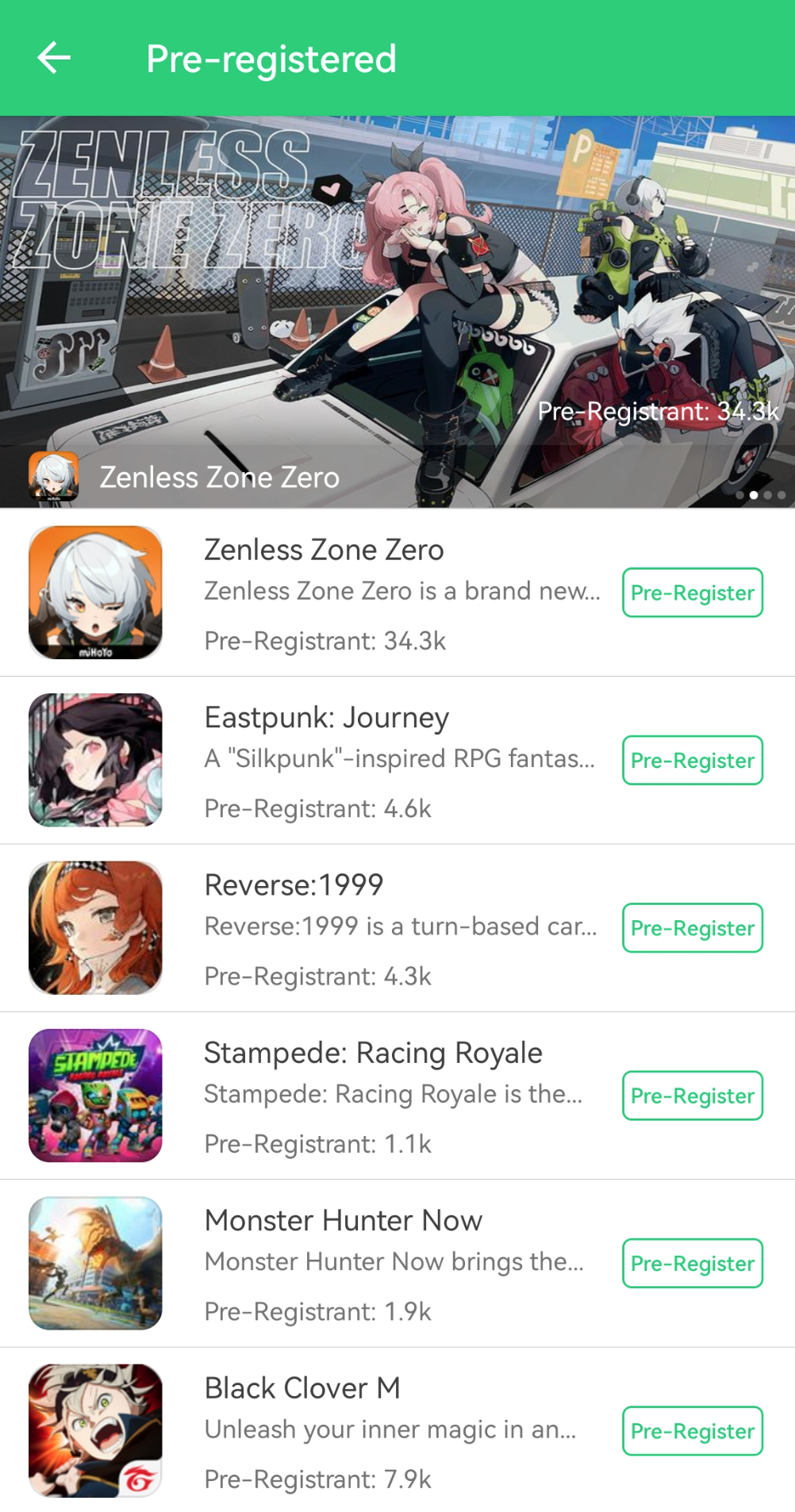Select the Pre-Registrant count on the banner
The width and height of the screenshot is (795, 1512).
pyautogui.click(x=657, y=411)
